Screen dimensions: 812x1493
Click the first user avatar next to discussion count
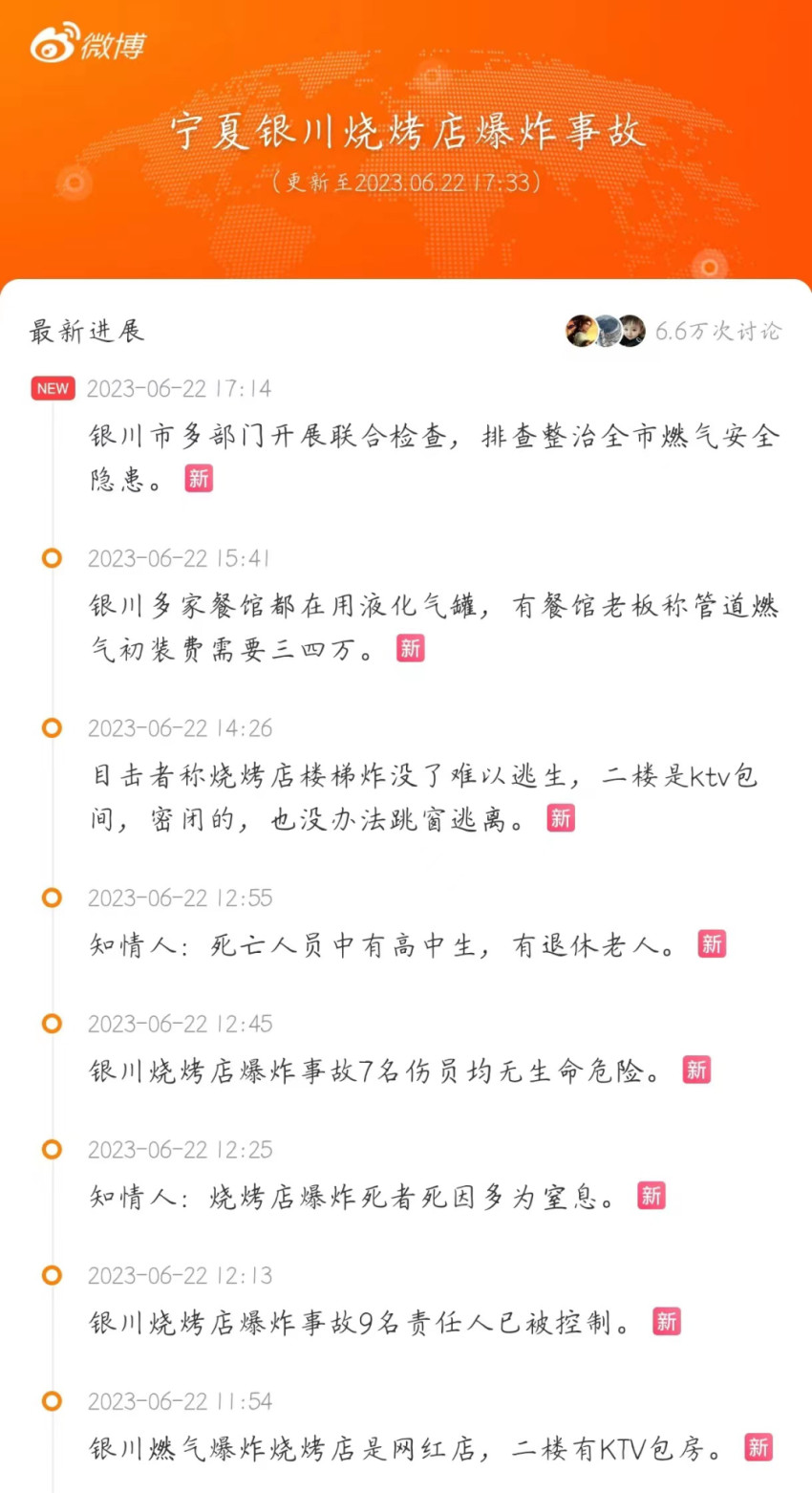[x=581, y=332]
